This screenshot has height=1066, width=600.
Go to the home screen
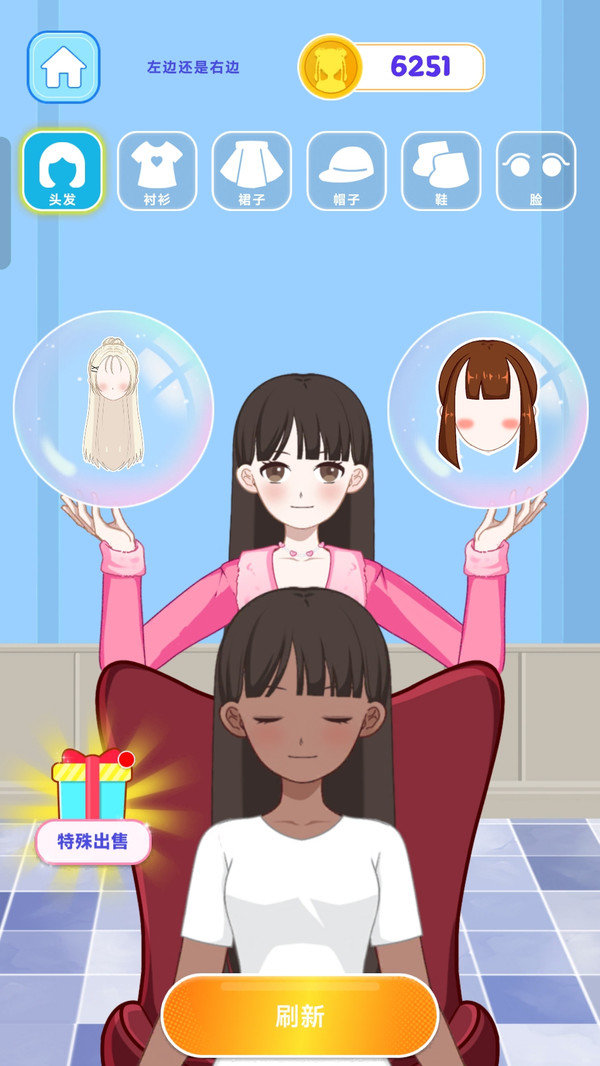point(63,67)
